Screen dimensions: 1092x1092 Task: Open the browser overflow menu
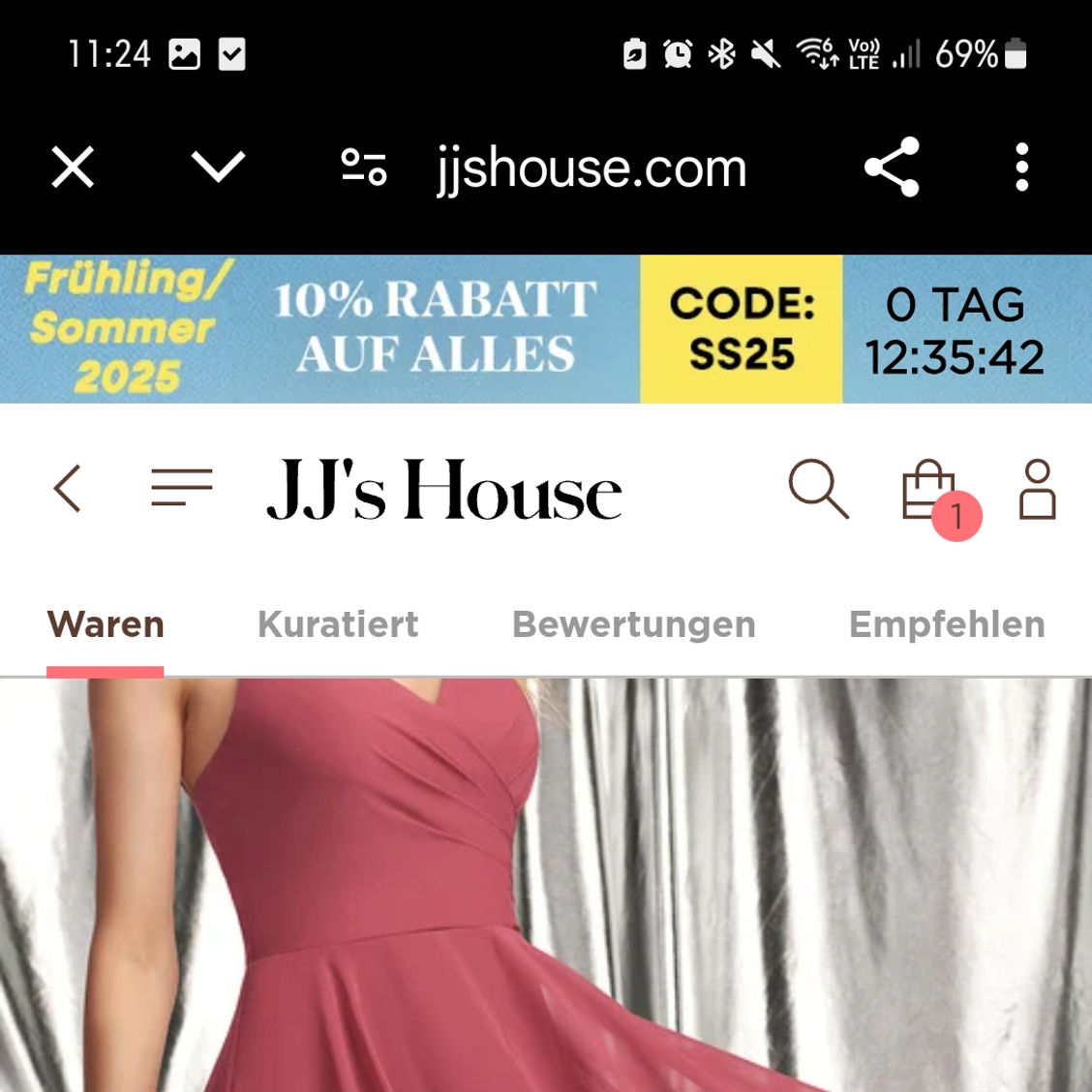point(1021,167)
